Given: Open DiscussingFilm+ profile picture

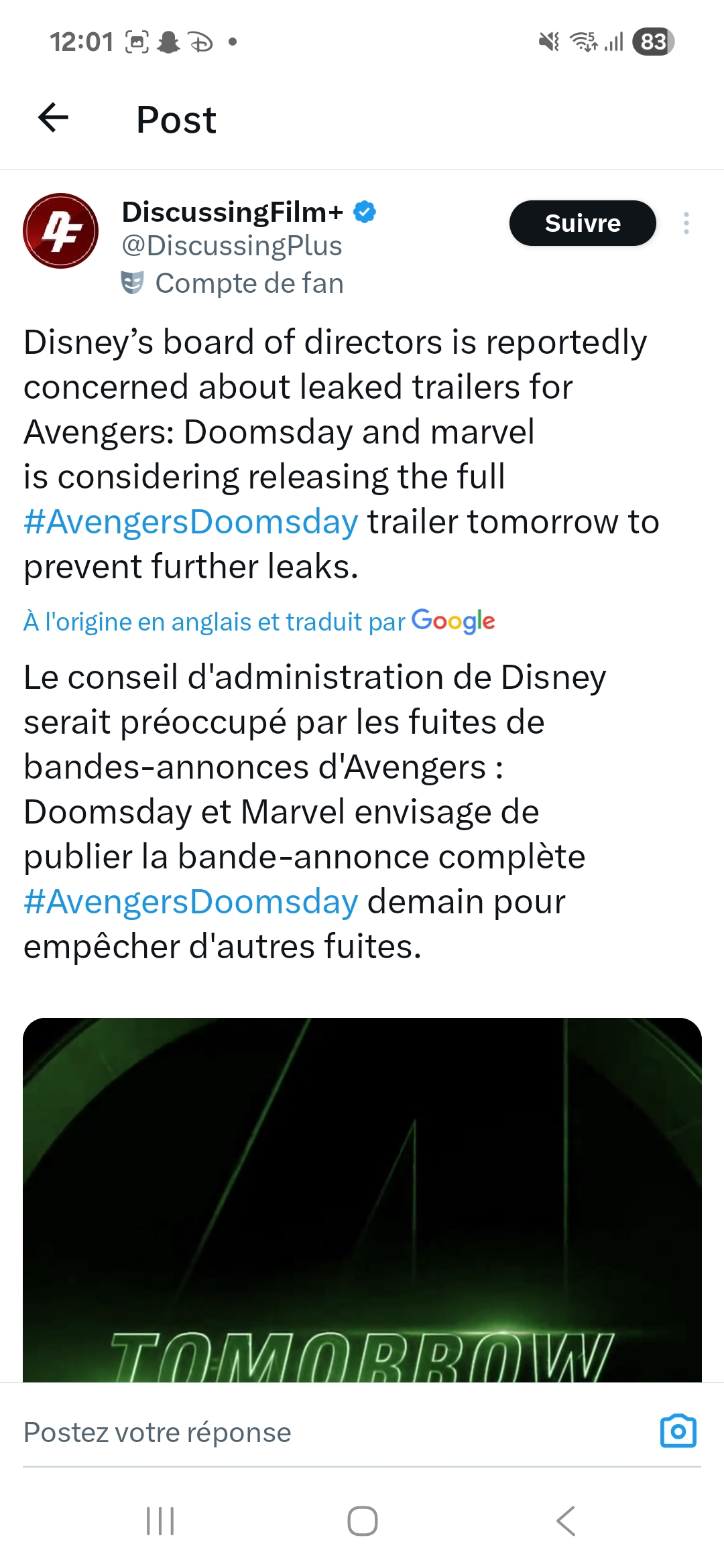Looking at the screenshot, I should 61,231.
